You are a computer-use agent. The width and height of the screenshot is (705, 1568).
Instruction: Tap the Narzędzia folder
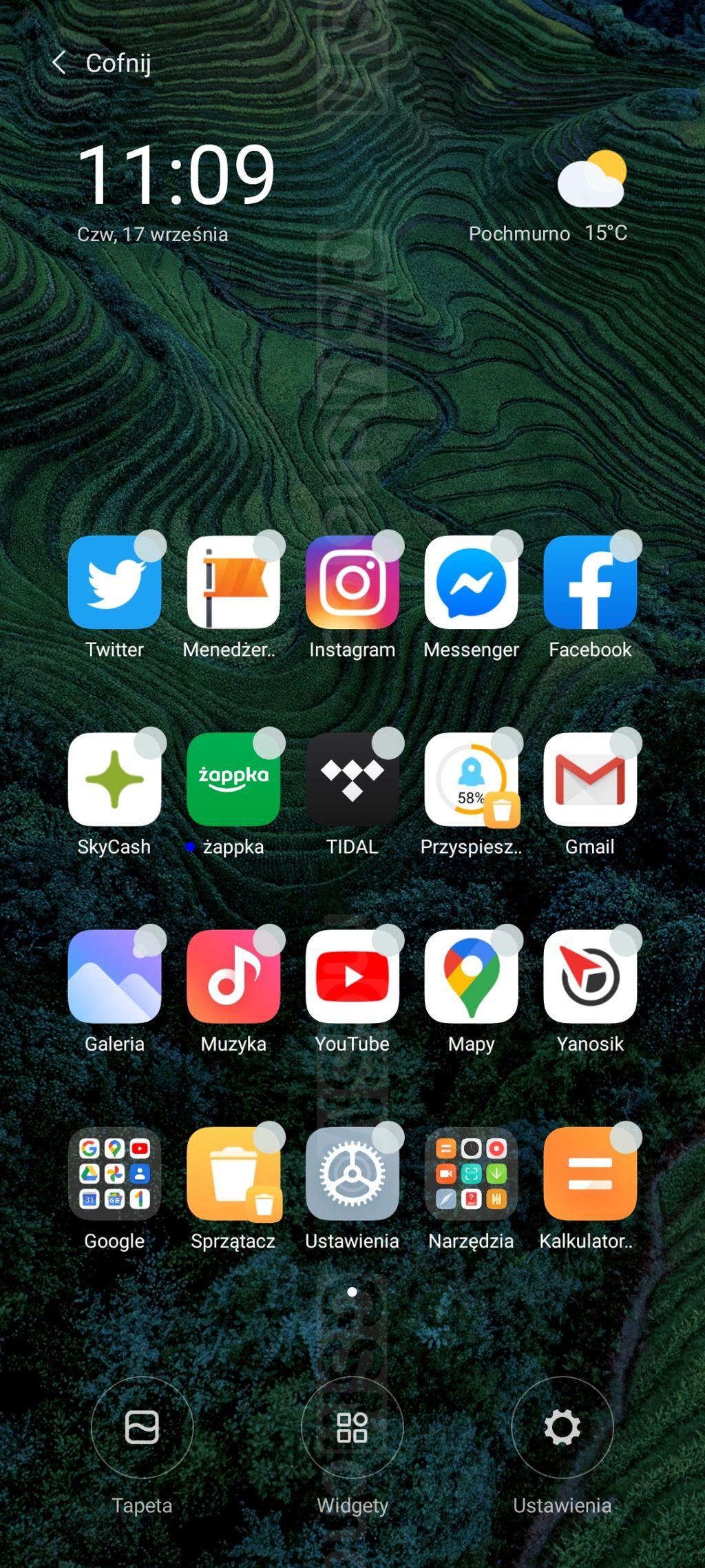471,1173
